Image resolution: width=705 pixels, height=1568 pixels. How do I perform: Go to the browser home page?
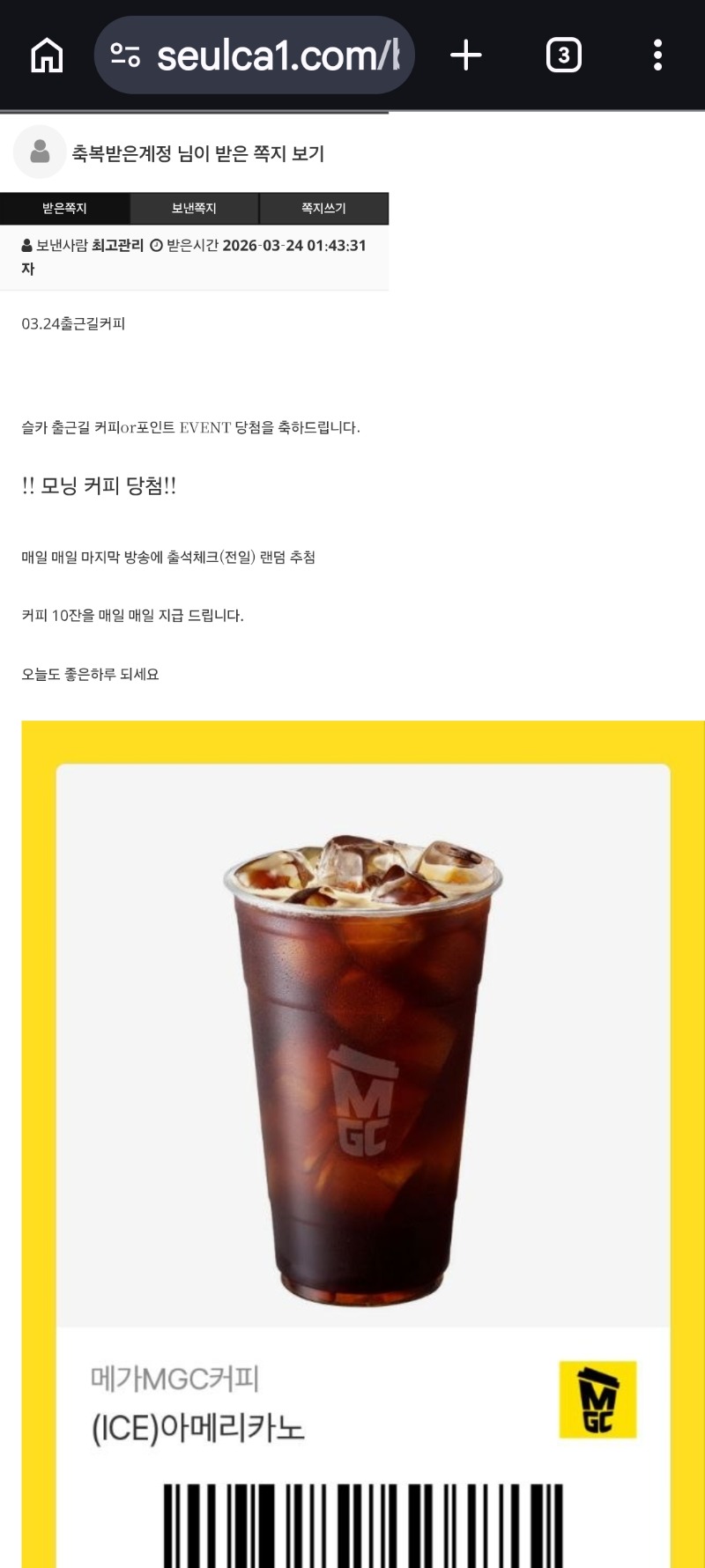tap(47, 55)
